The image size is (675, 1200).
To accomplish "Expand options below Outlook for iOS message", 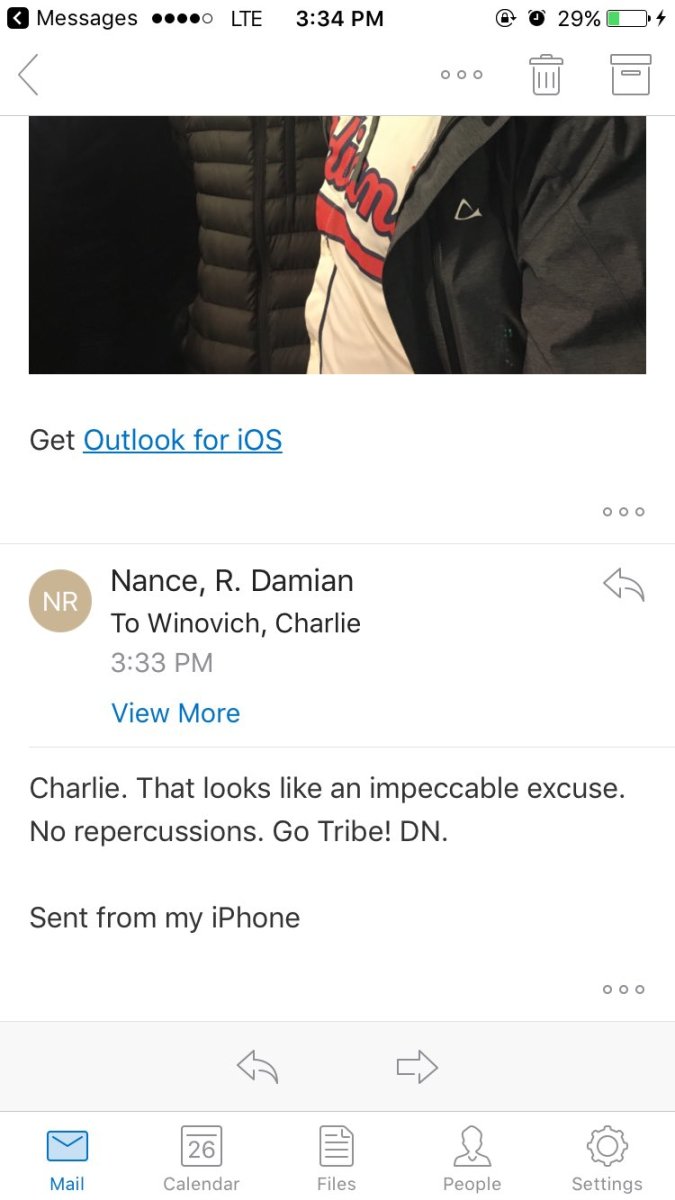I will tap(623, 512).
